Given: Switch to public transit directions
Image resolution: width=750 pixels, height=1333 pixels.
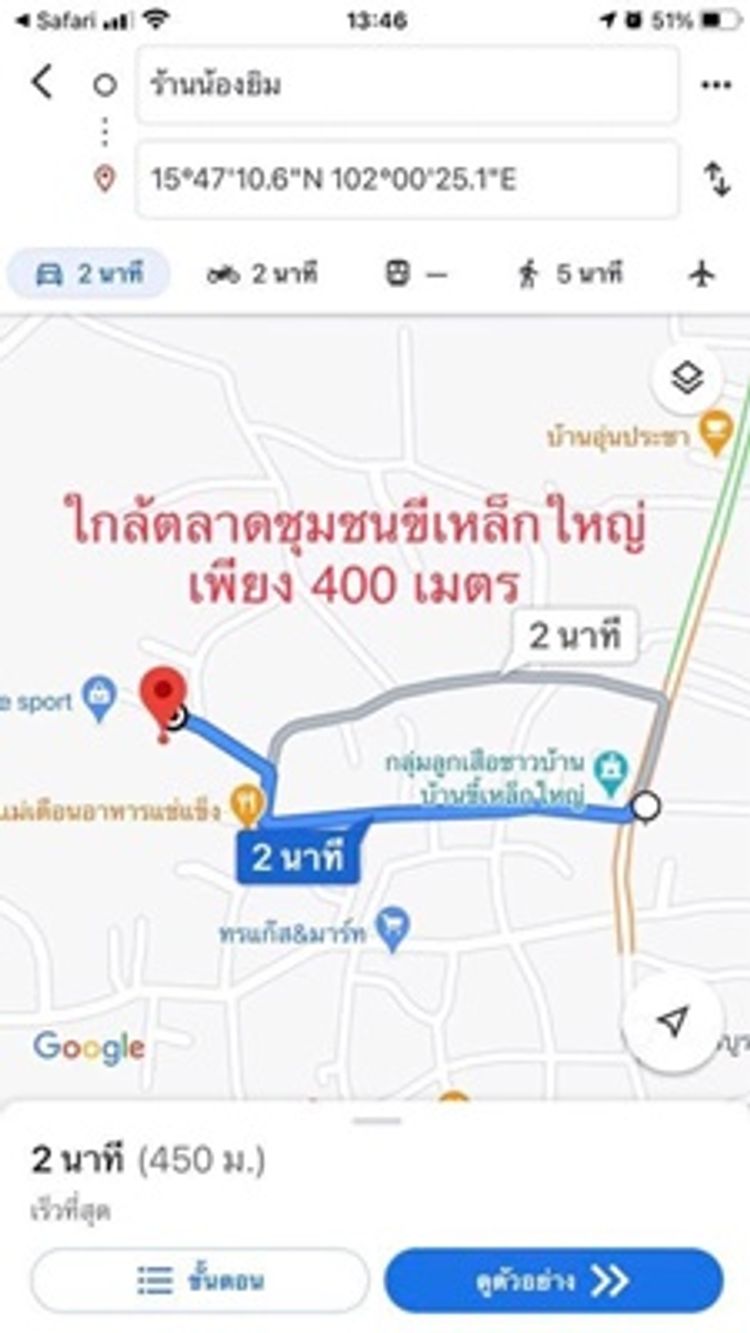Looking at the screenshot, I should [416, 273].
